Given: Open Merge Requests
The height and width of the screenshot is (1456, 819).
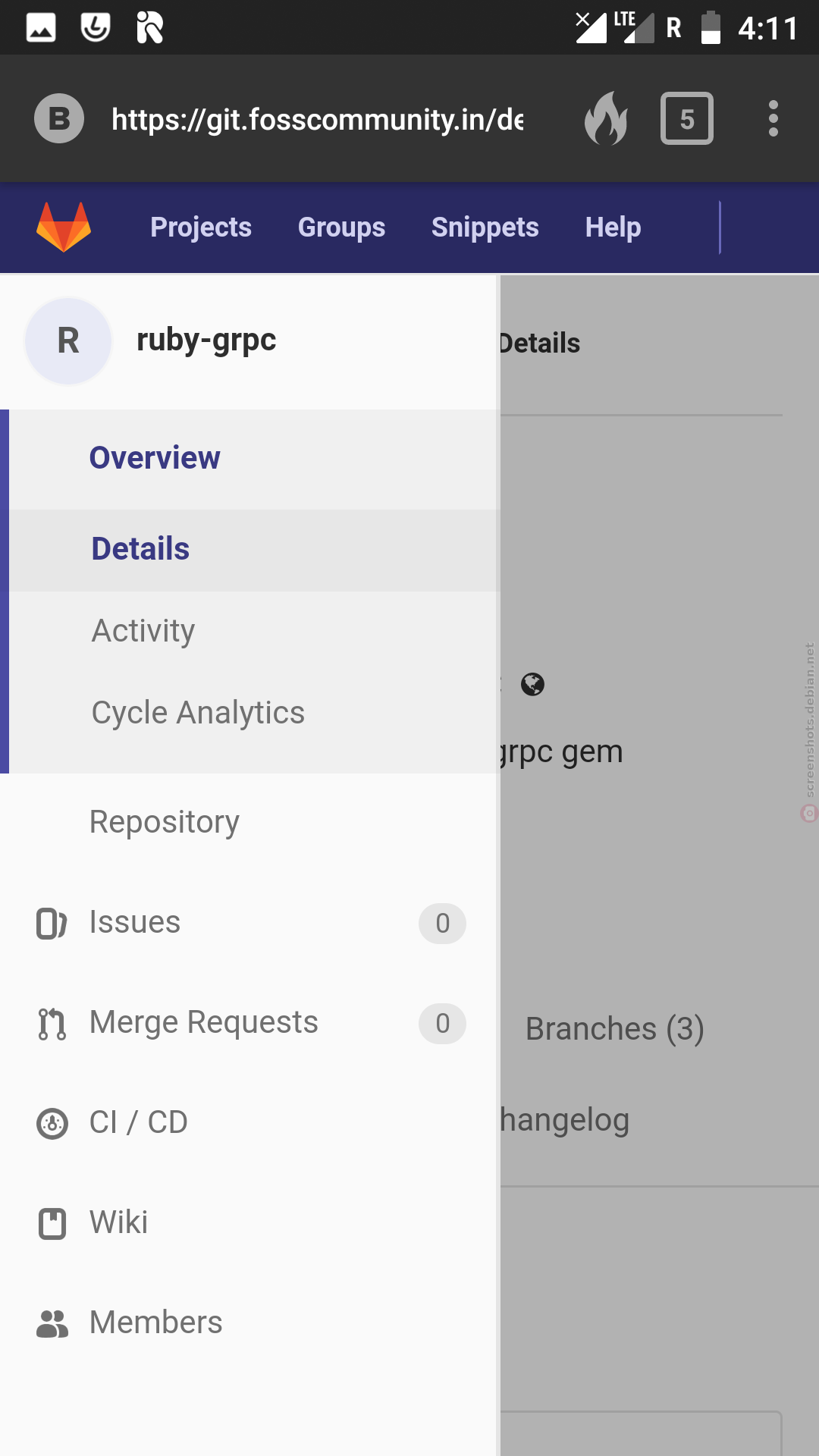Looking at the screenshot, I should [249, 1023].
